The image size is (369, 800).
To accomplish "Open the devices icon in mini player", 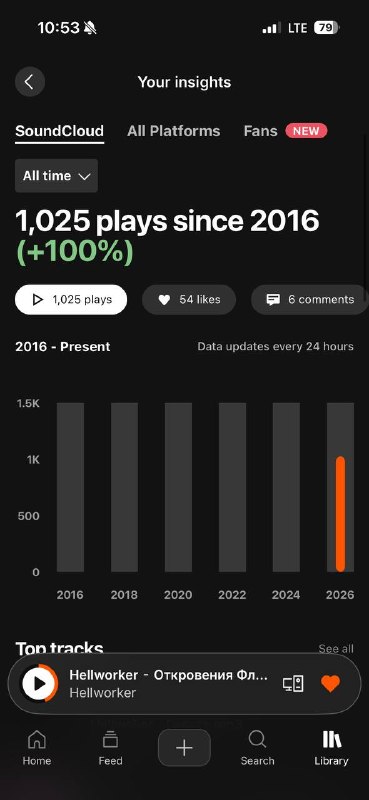I will point(293,683).
